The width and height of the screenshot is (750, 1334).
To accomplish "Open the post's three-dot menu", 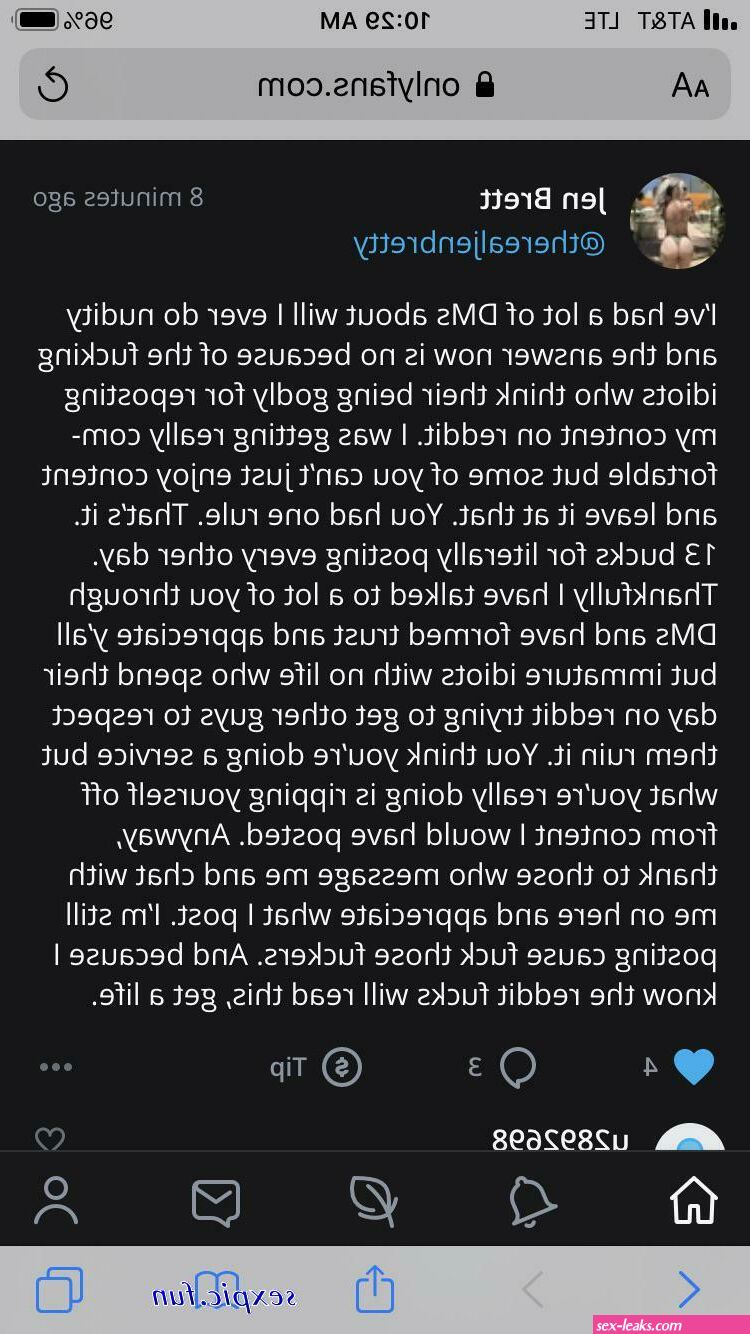I will coord(56,1067).
